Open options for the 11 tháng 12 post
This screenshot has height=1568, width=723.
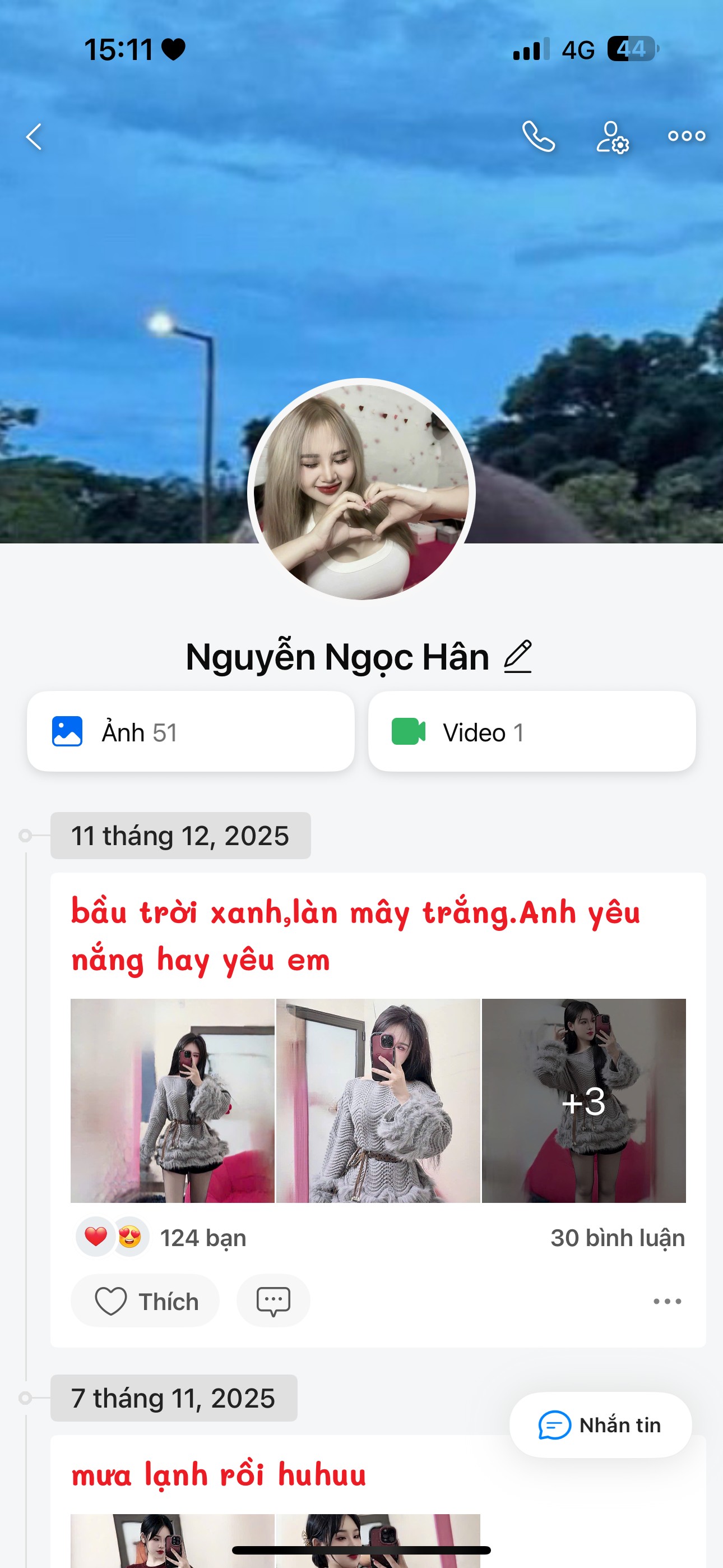(x=667, y=1301)
